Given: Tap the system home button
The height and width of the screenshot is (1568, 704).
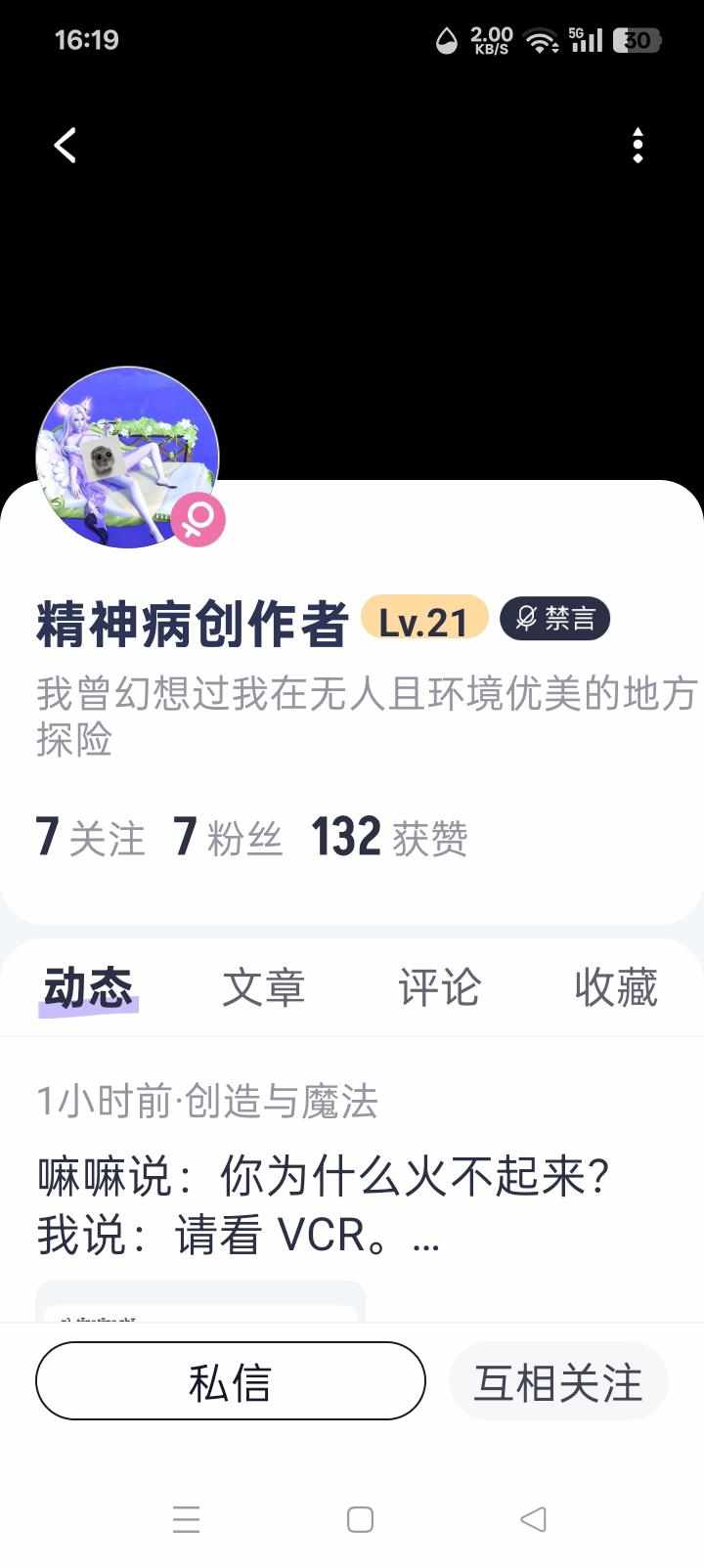Looking at the screenshot, I should click(360, 1518).
